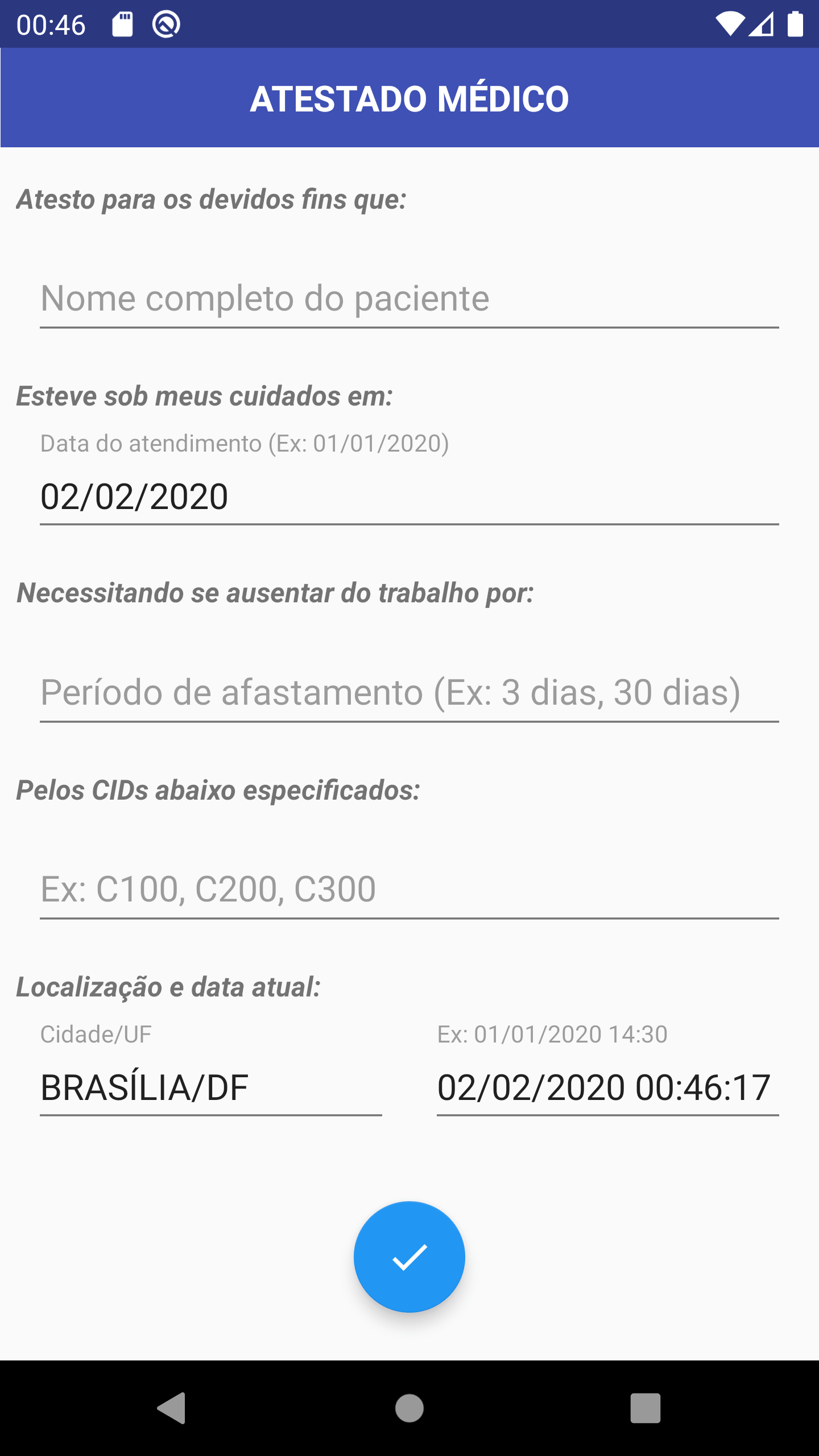Open recent apps from the navigation bar
This screenshot has height=1456, width=819.
tap(645, 1408)
